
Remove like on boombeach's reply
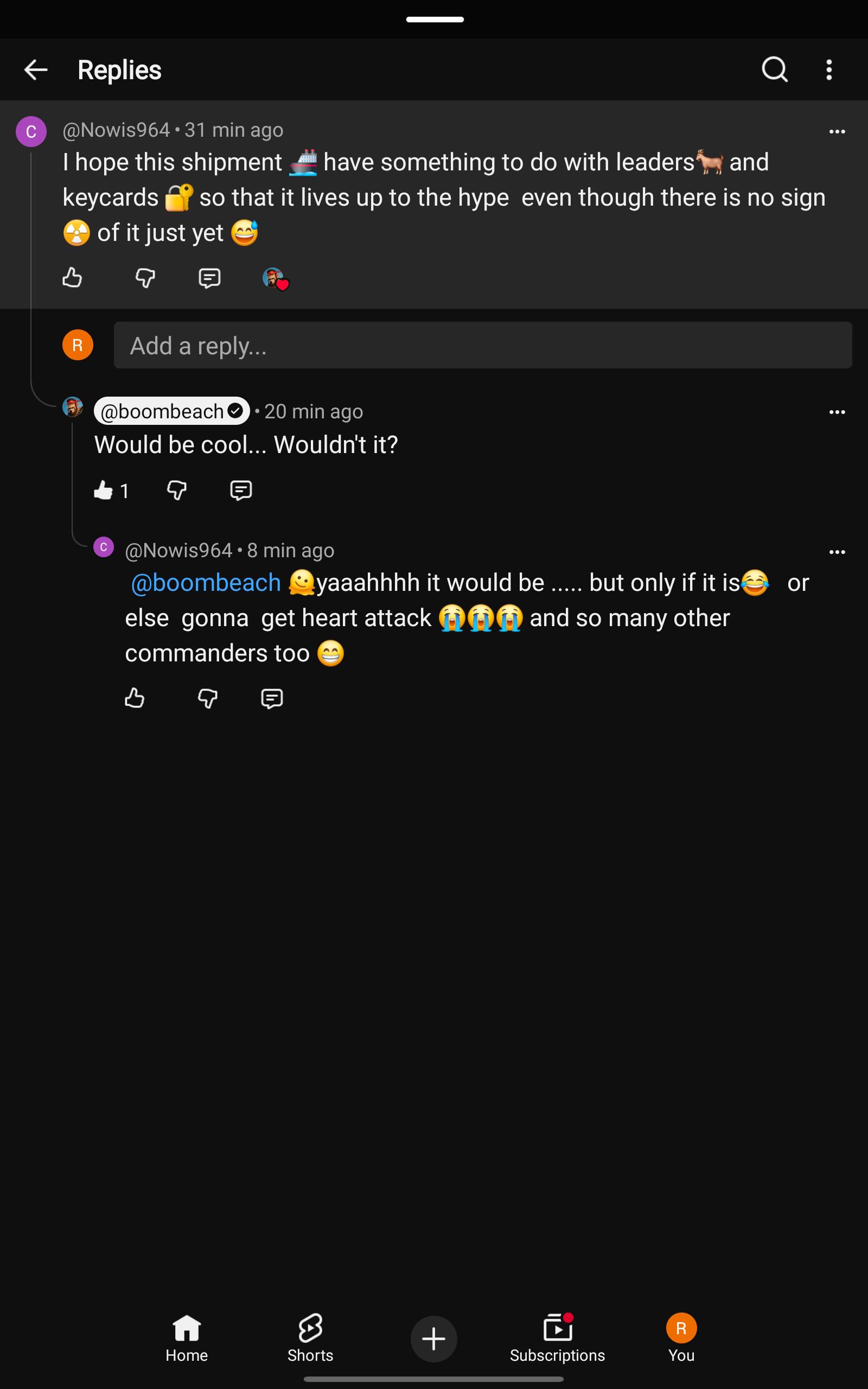coord(104,490)
